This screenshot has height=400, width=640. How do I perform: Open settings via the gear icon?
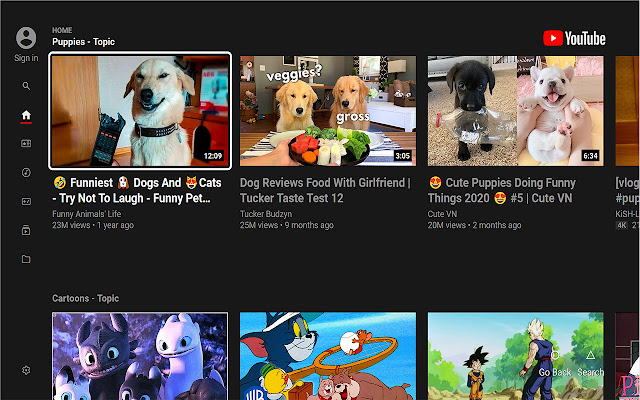26,370
